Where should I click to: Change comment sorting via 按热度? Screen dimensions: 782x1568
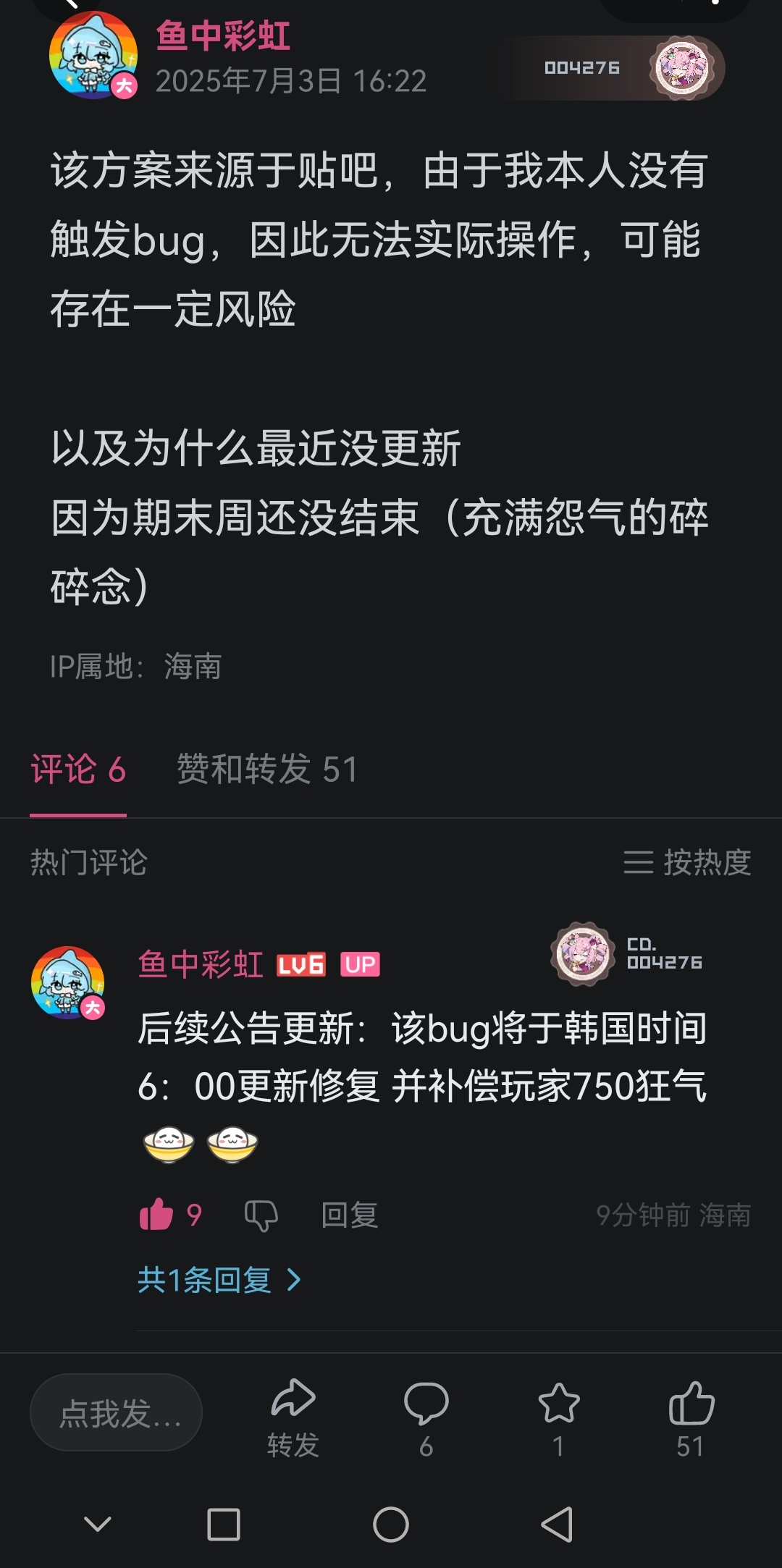pyautogui.click(x=687, y=862)
